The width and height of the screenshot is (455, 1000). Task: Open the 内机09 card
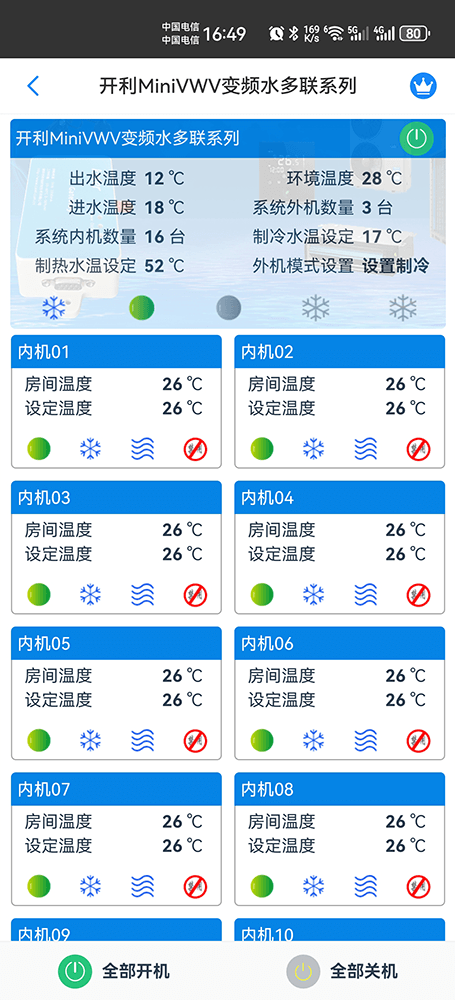coord(117,930)
